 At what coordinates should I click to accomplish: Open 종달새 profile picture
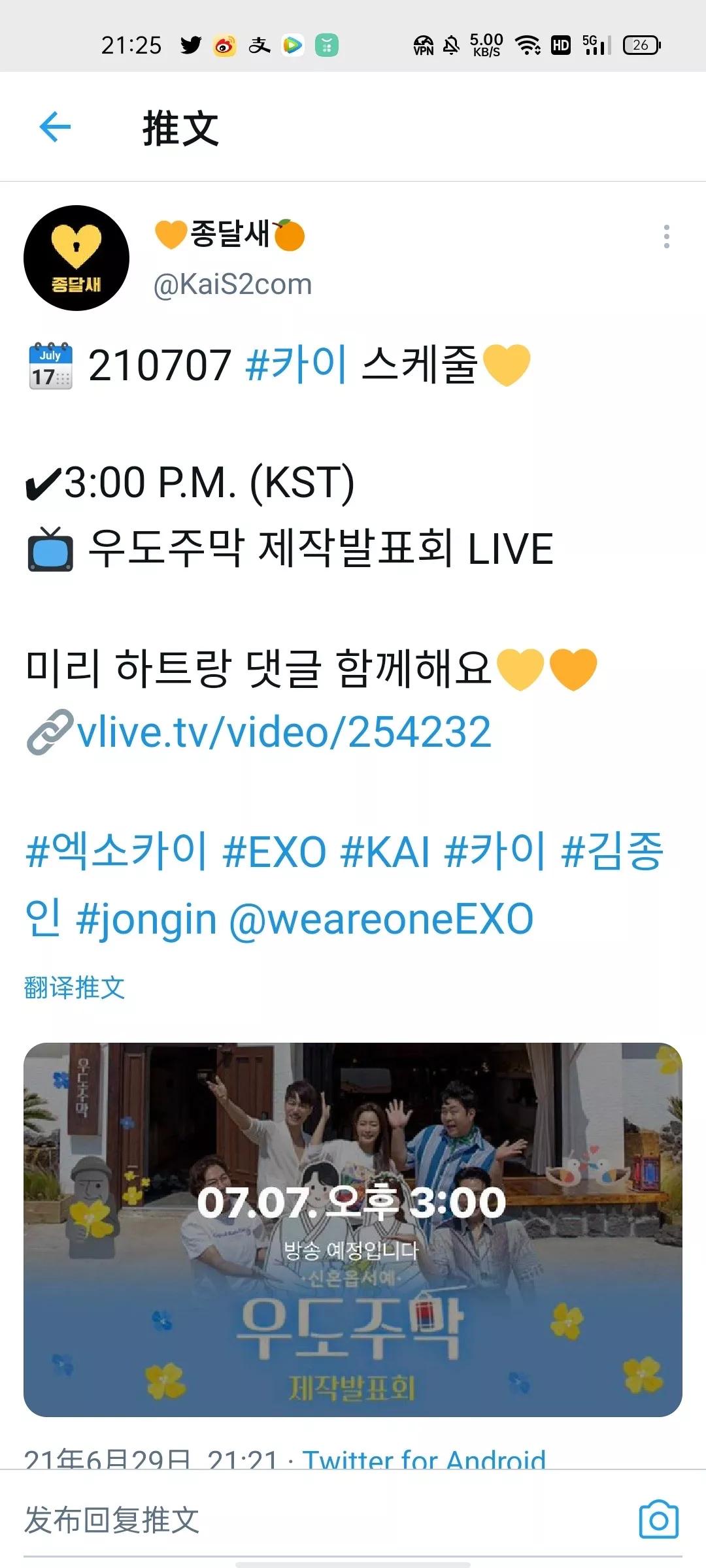[x=76, y=258]
